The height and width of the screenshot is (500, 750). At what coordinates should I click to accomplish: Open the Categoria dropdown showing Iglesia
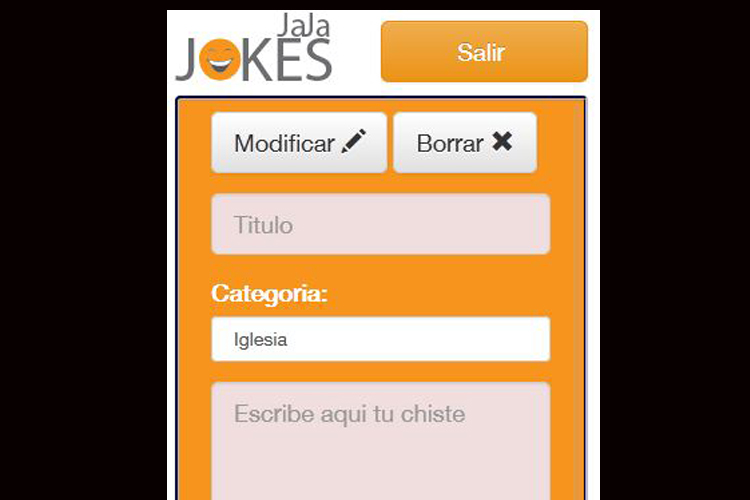380,339
